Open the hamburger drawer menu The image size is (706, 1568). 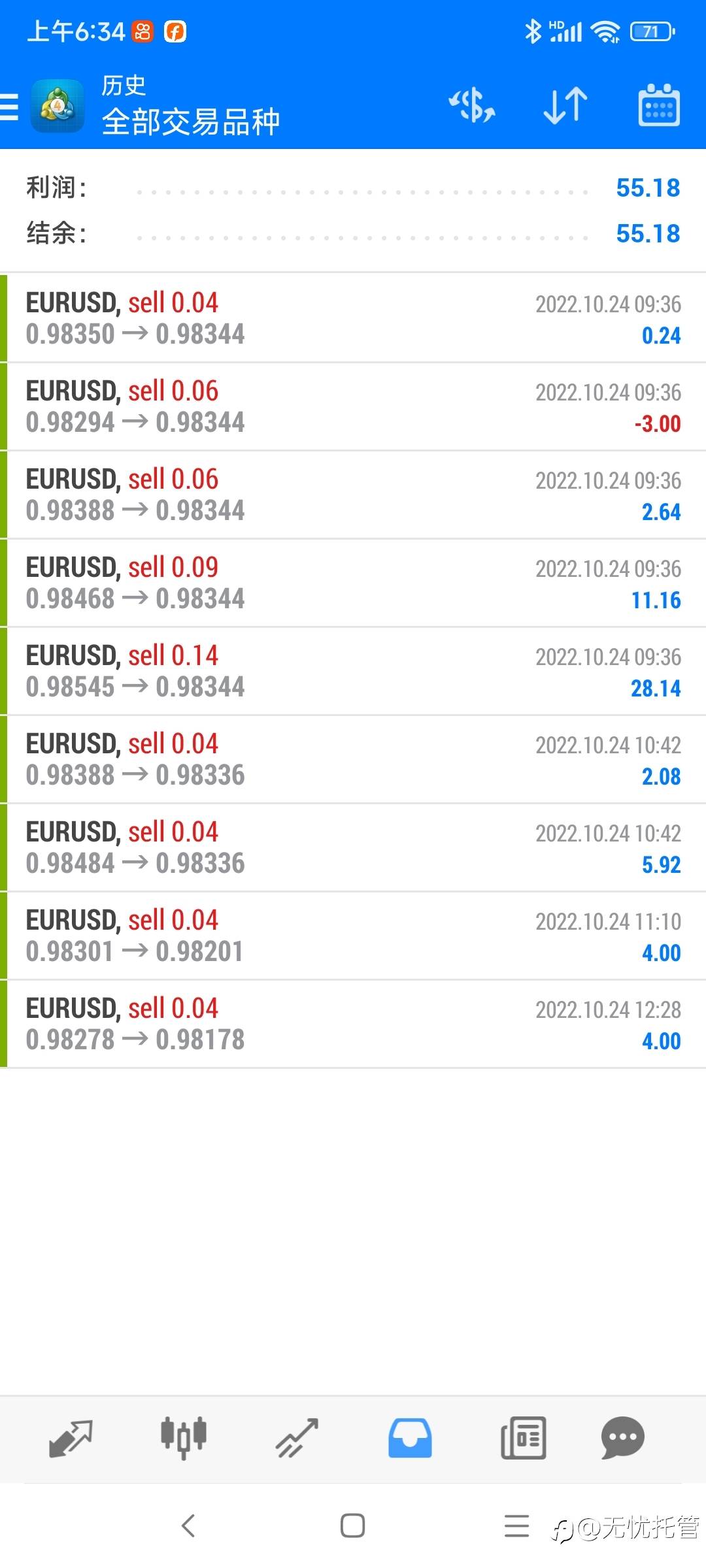(9, 106)
